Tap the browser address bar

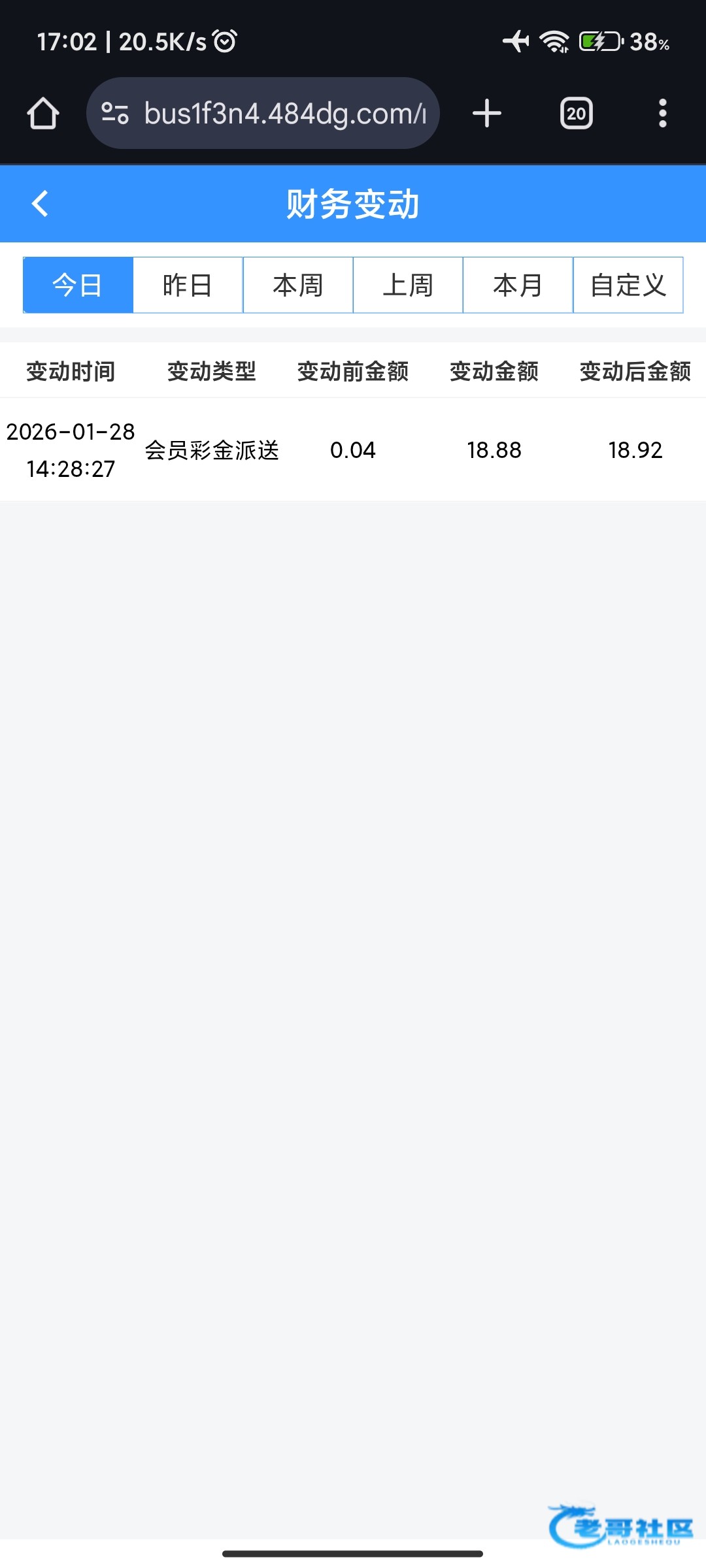[x=284, y=114]
